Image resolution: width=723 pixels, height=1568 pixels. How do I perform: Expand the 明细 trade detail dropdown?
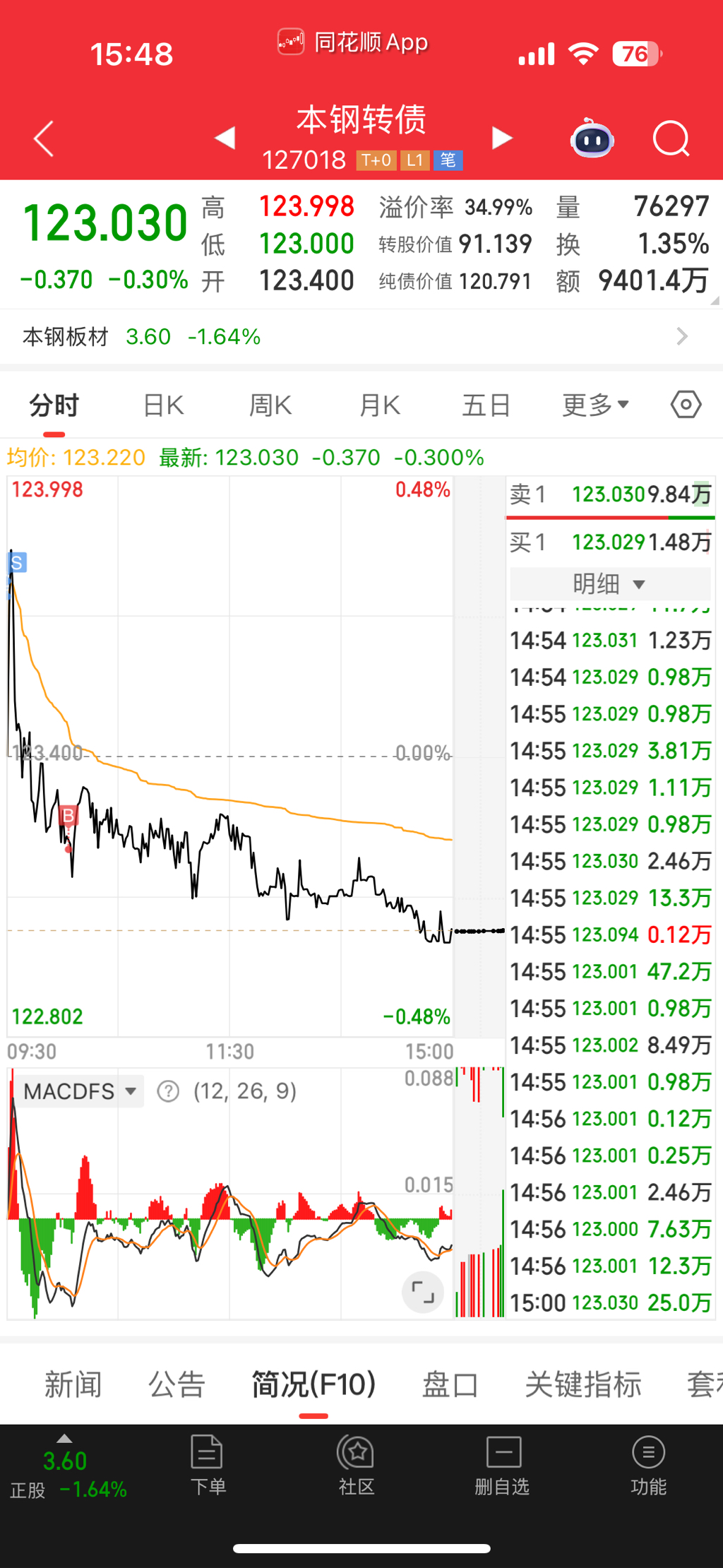(609, 584)
